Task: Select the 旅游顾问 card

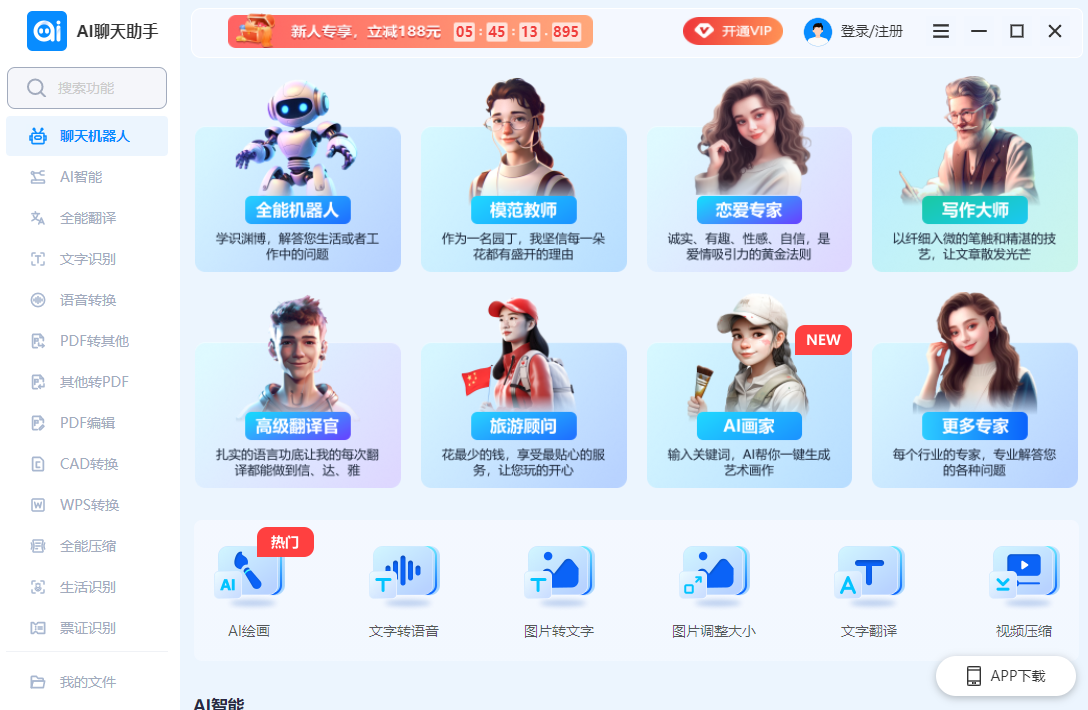Action: click(x=523, y=415)
